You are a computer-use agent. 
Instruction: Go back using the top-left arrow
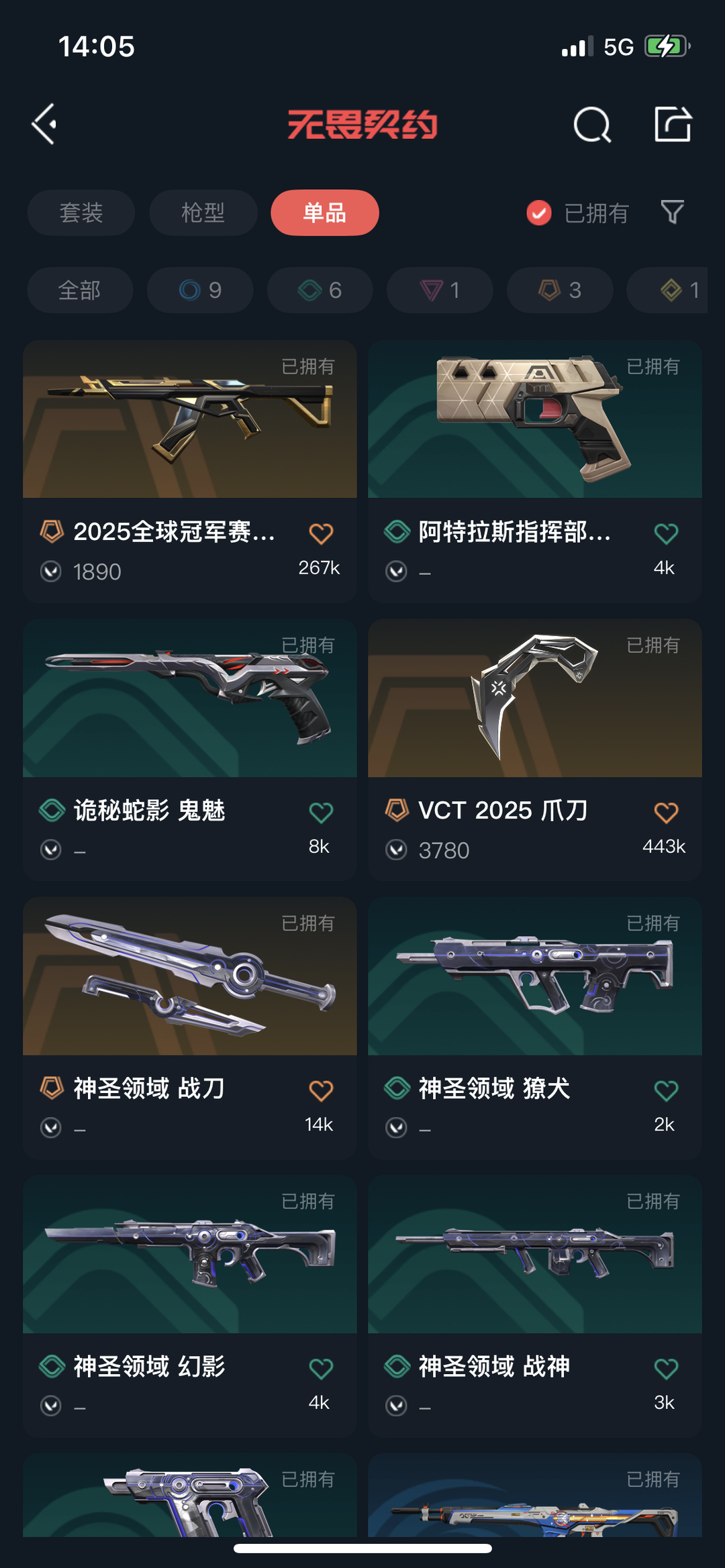coord(44,124)
